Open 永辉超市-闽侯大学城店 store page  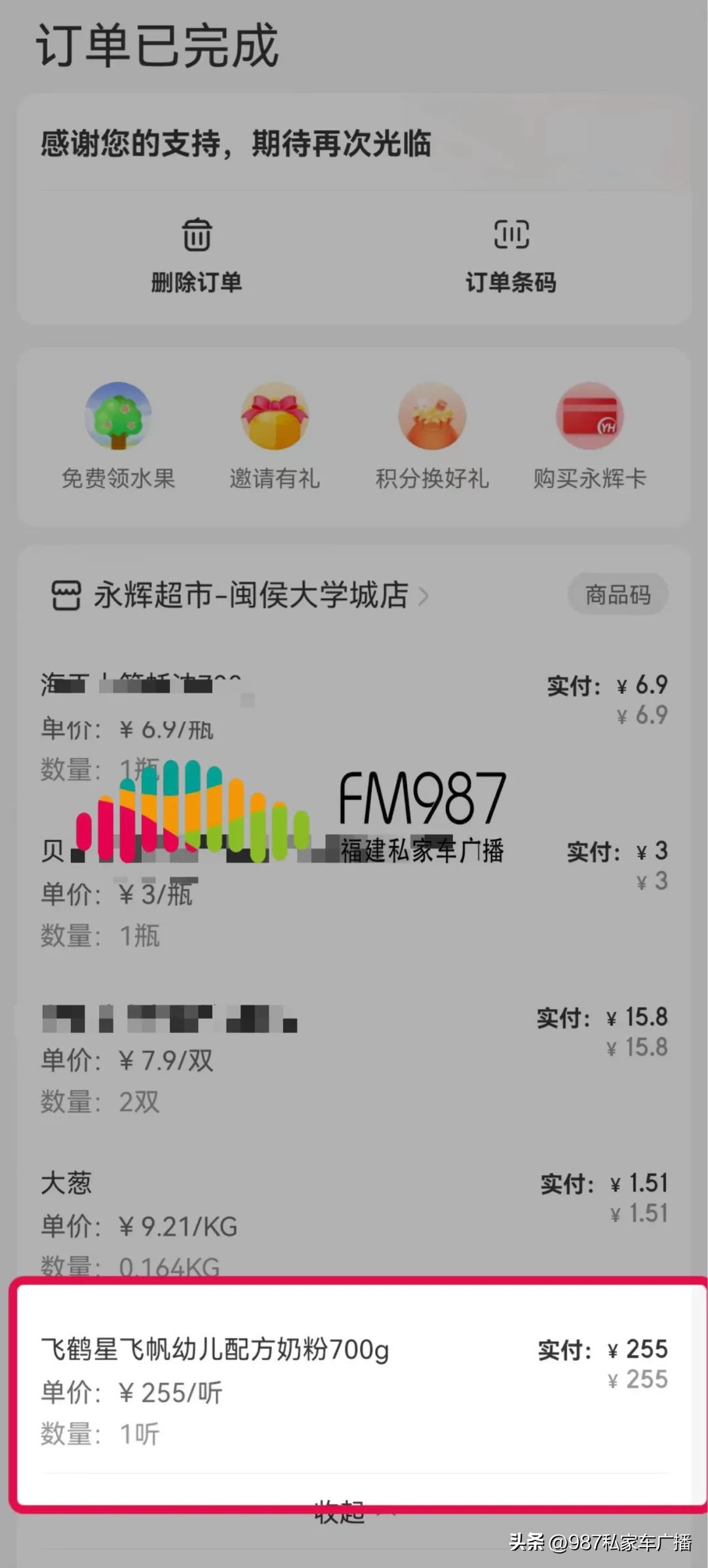pyautogui.click(x=252, y=595)
